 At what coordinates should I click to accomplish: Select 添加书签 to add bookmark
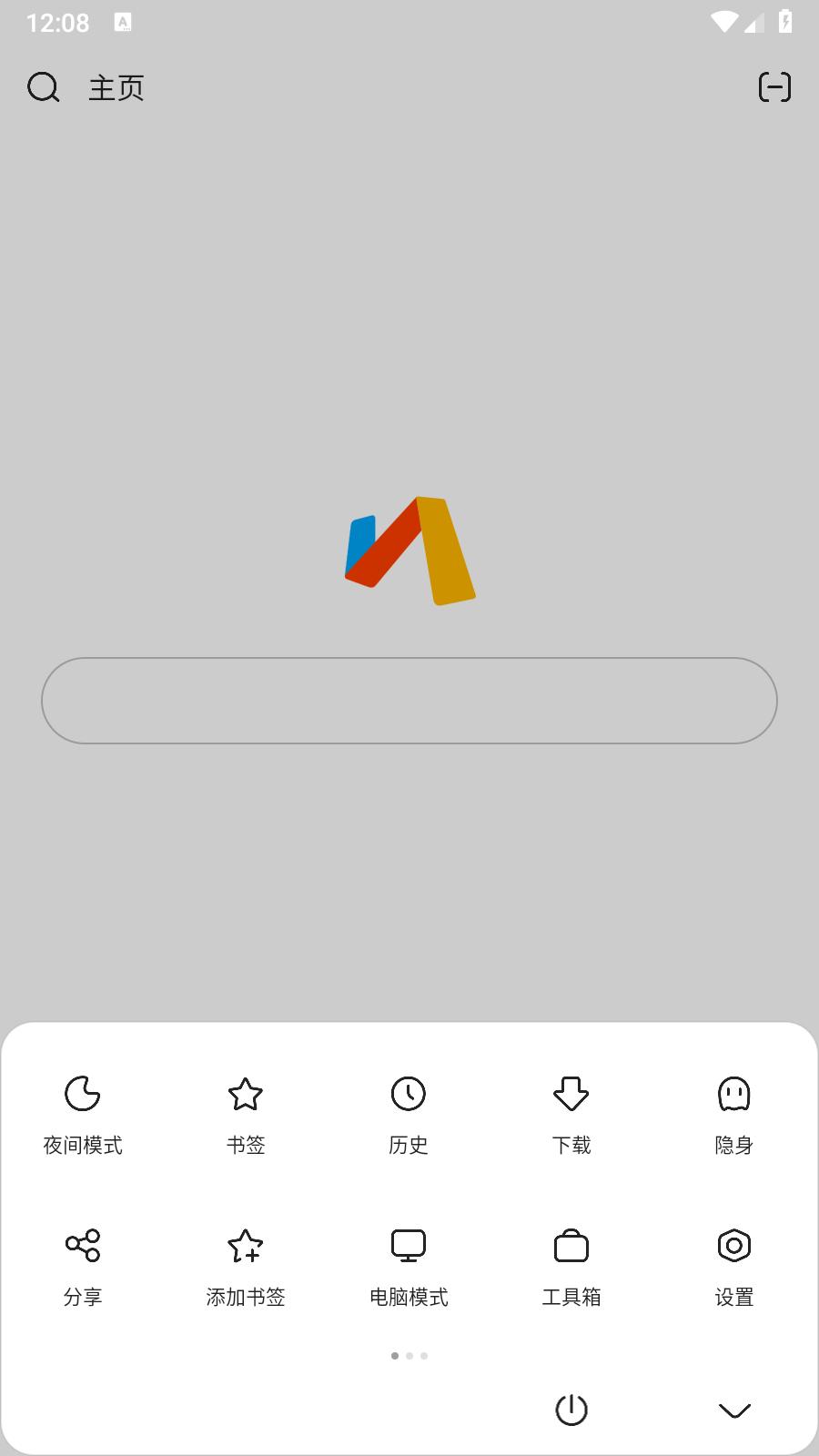[246, 1267]
